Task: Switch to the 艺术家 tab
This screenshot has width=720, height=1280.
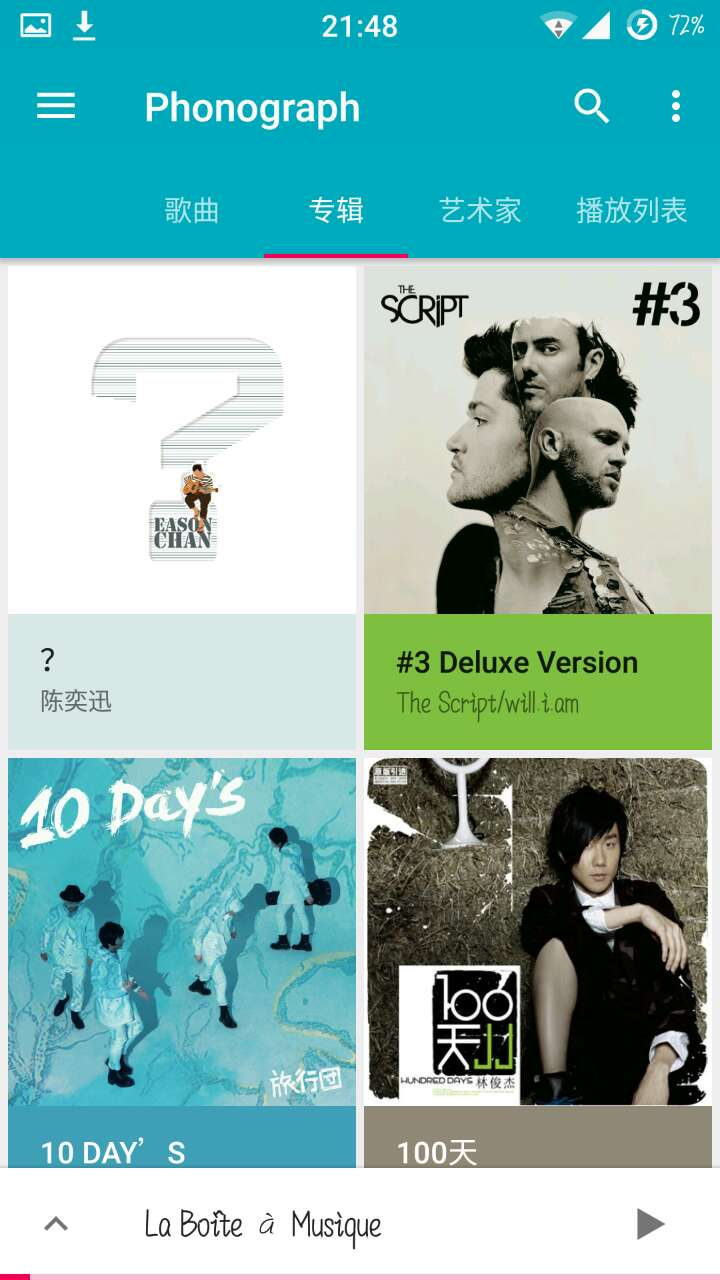Action: (480, 211)
